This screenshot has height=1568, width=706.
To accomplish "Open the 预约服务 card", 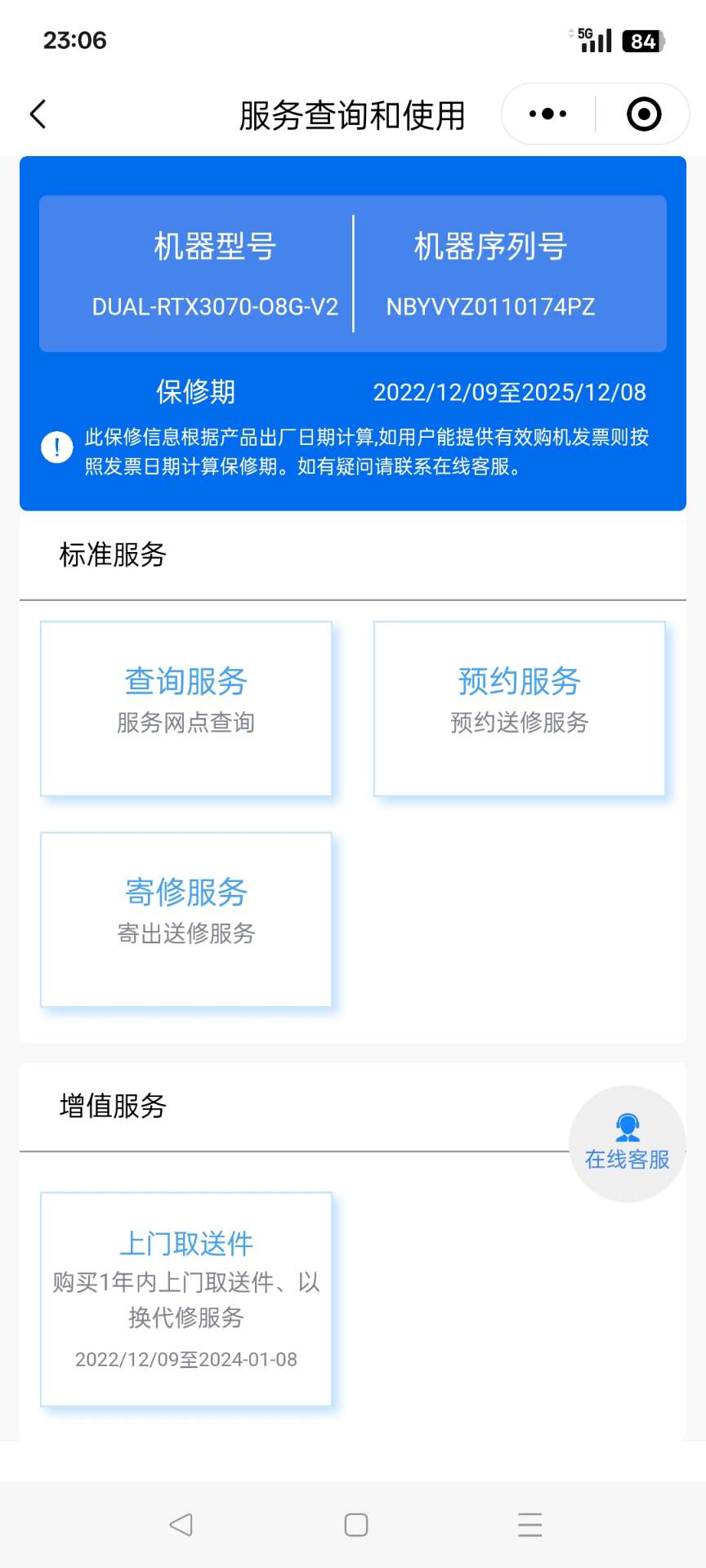I will click(x=520, y=709).
